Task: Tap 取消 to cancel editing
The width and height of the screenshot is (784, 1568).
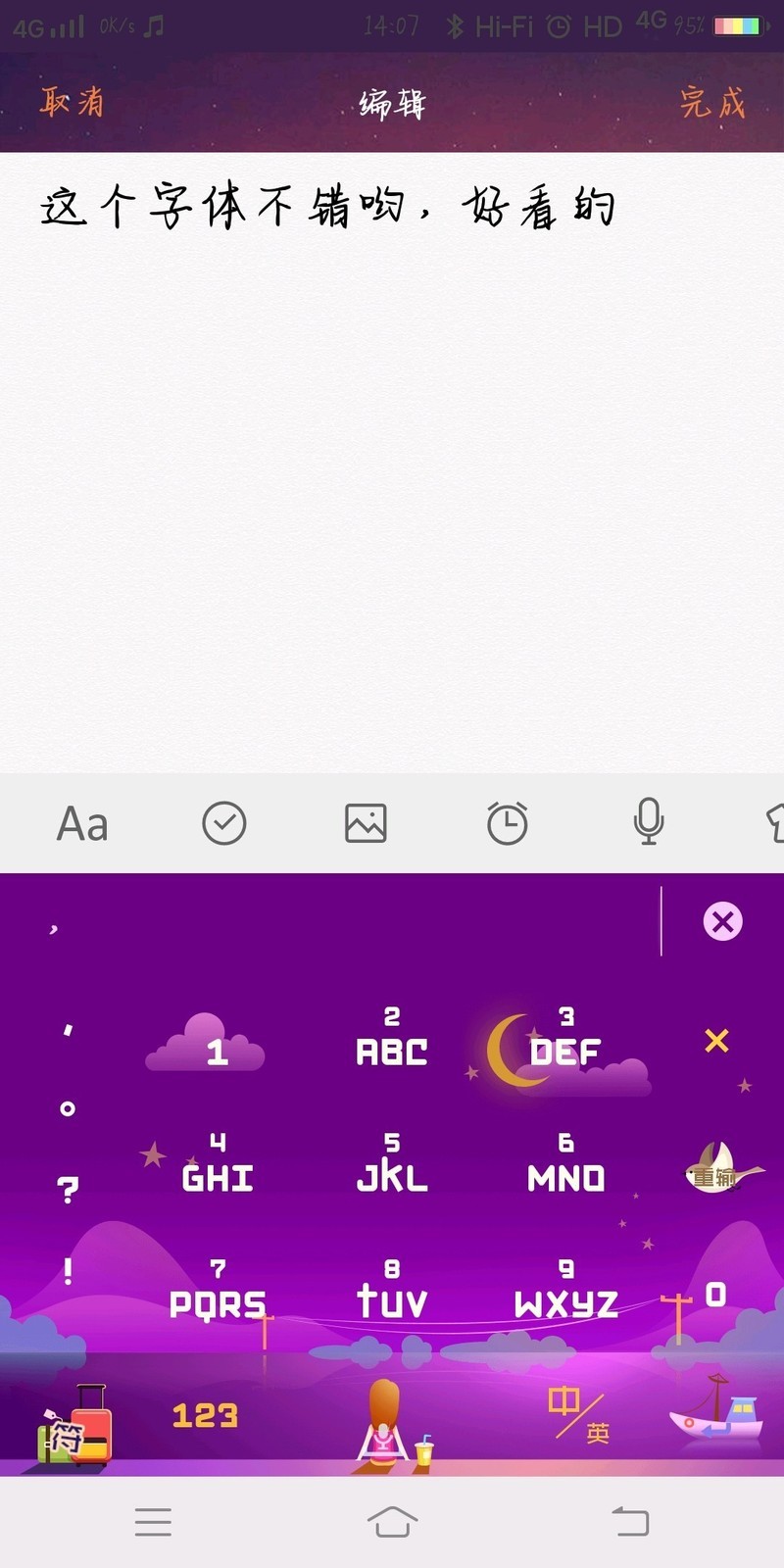Action: point(72,102)
